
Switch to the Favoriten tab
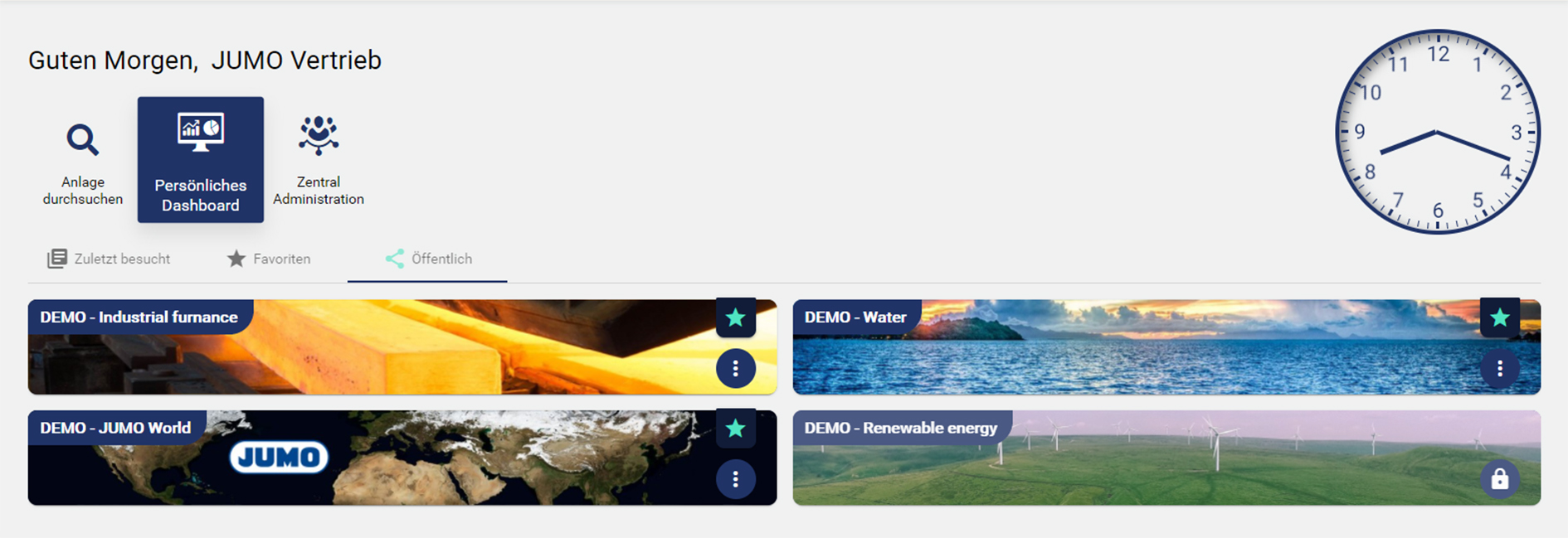269,259
